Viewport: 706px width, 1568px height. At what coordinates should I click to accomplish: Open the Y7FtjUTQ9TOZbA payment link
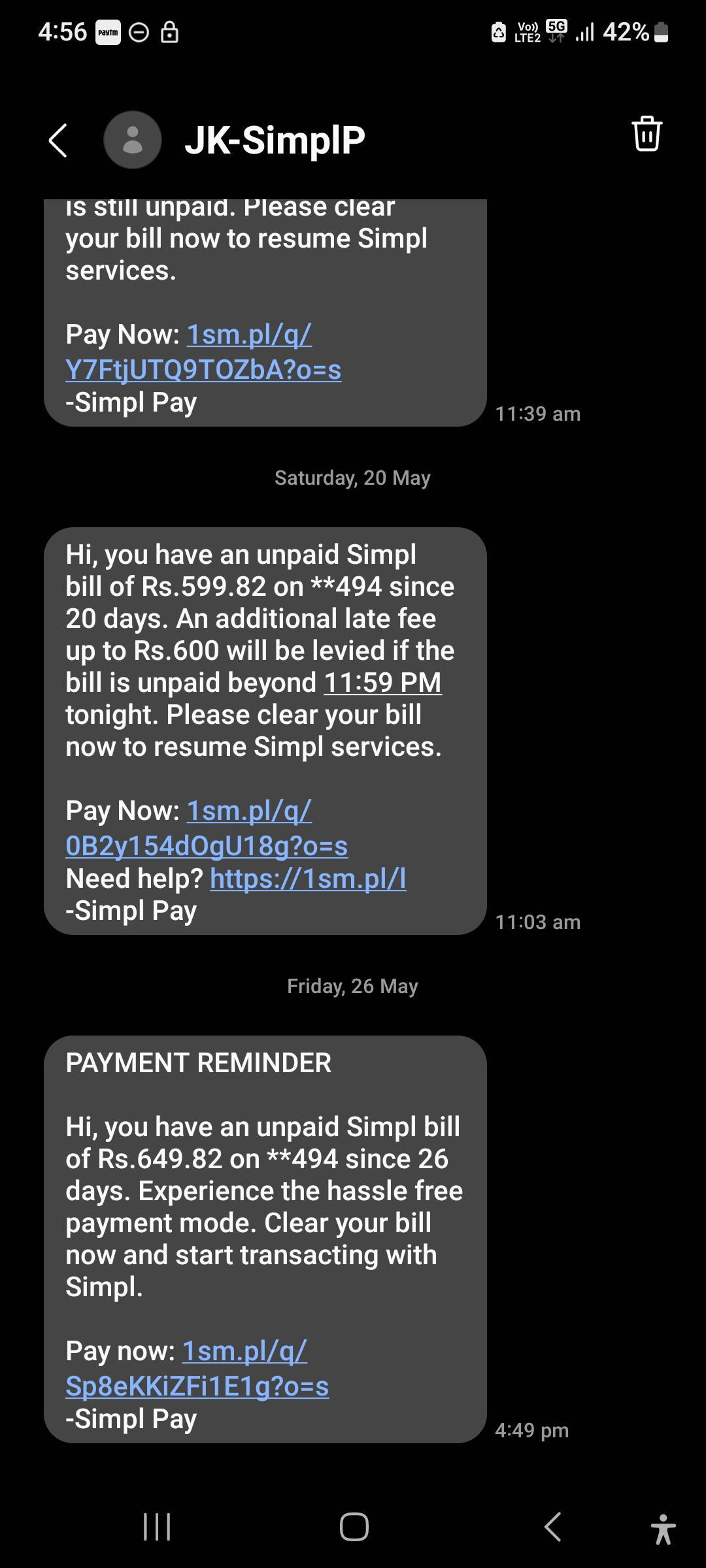pos(203,370)
